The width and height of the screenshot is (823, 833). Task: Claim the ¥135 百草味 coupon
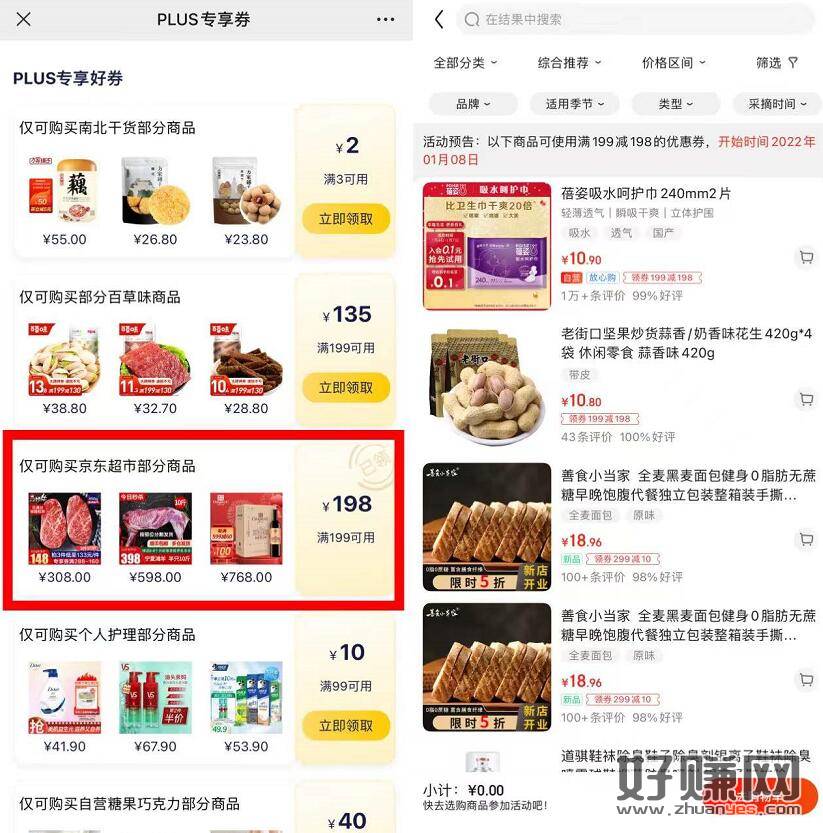(346, 387)
